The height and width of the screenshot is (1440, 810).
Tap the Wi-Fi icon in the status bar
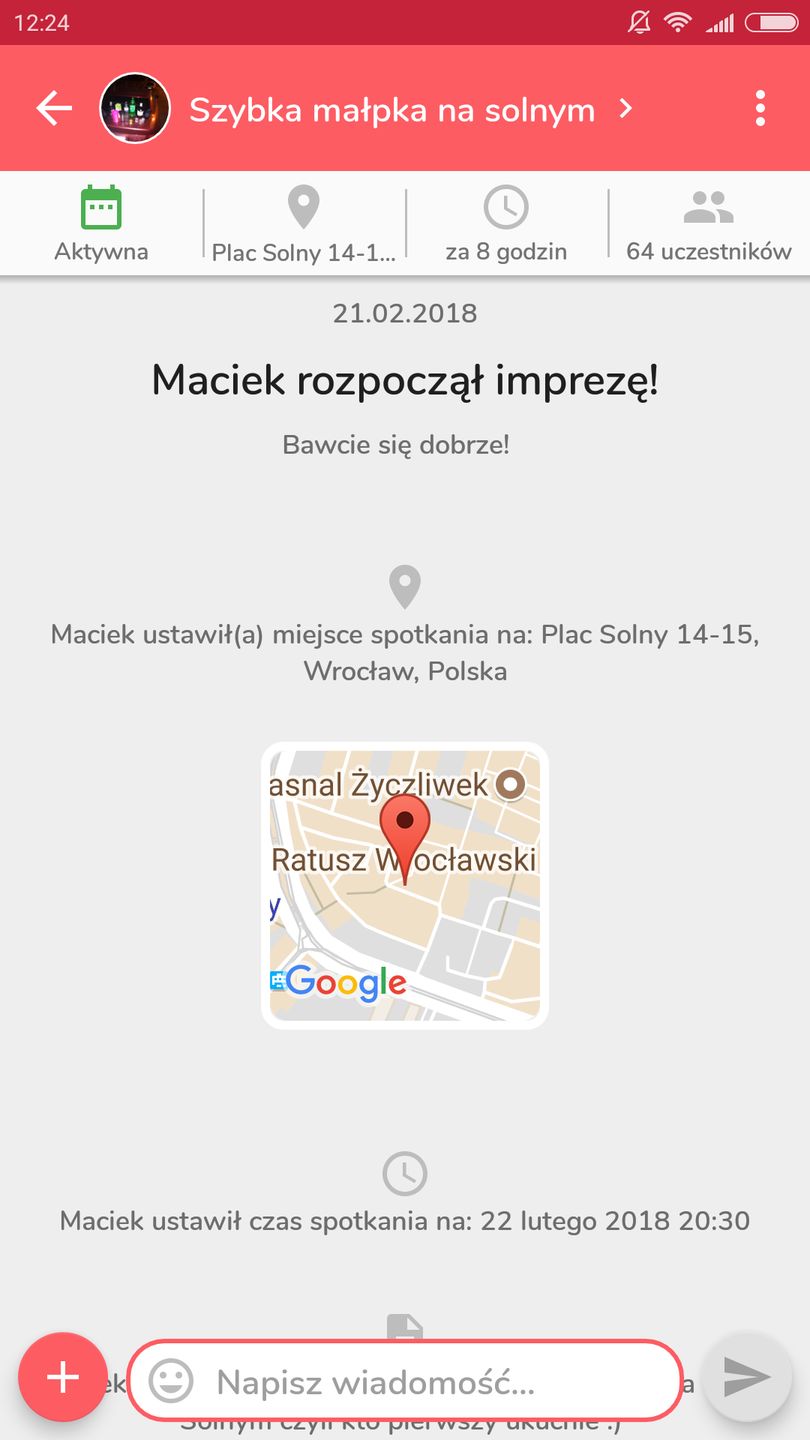pyautogui.click(x=677, y=21)
